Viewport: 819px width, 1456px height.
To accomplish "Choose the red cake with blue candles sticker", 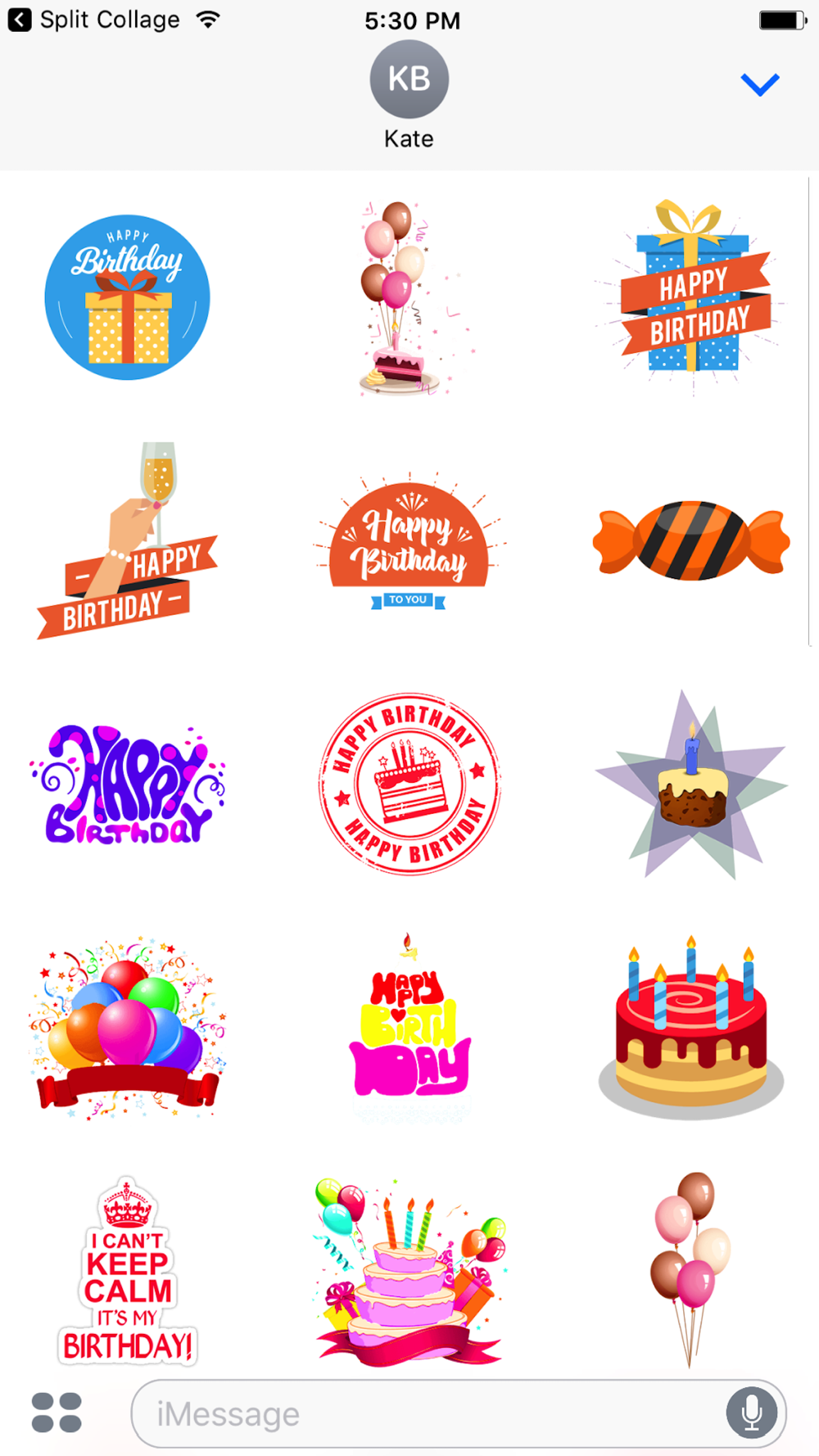I will tap(691, 1028).
